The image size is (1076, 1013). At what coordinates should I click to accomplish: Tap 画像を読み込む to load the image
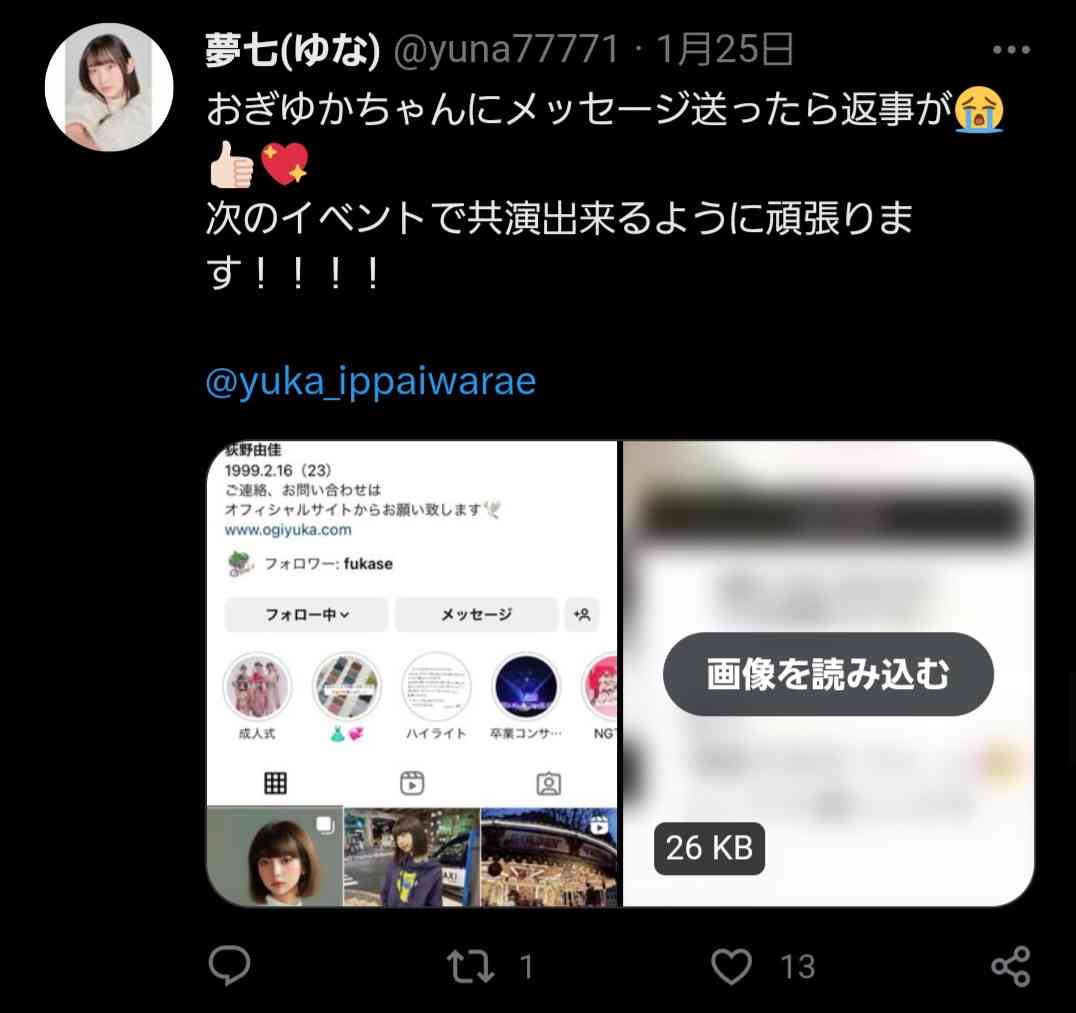828,675
